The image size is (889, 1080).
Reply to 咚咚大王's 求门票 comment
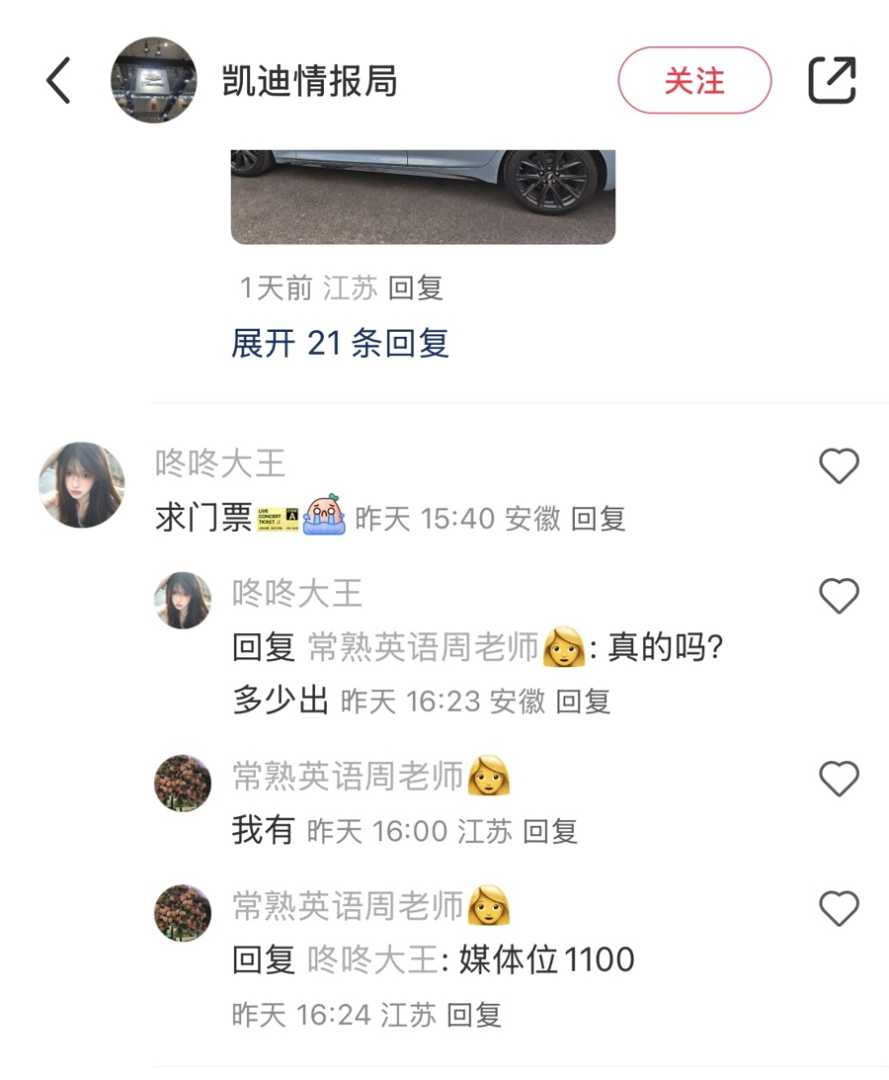(598, 519)
